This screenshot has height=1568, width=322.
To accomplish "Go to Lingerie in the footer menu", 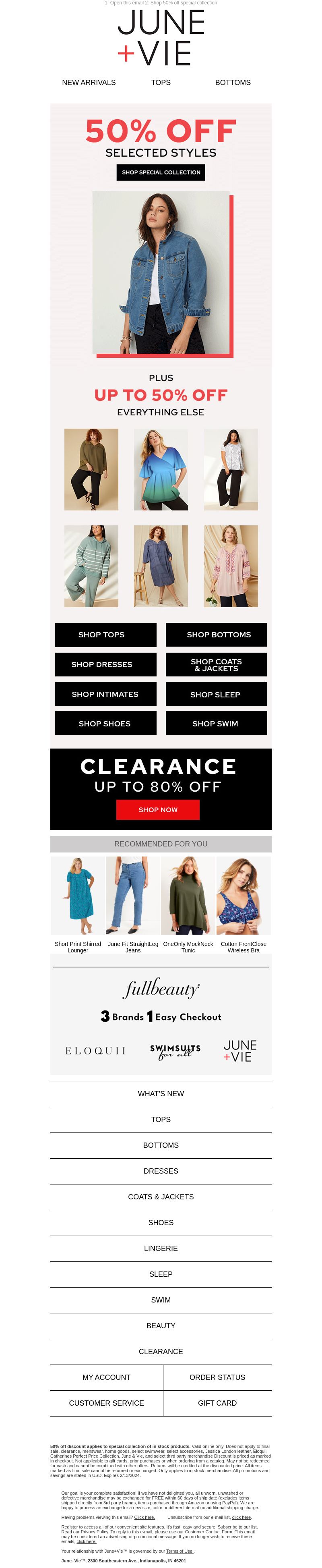I will pyautogui.click(x=161, y=1248).
